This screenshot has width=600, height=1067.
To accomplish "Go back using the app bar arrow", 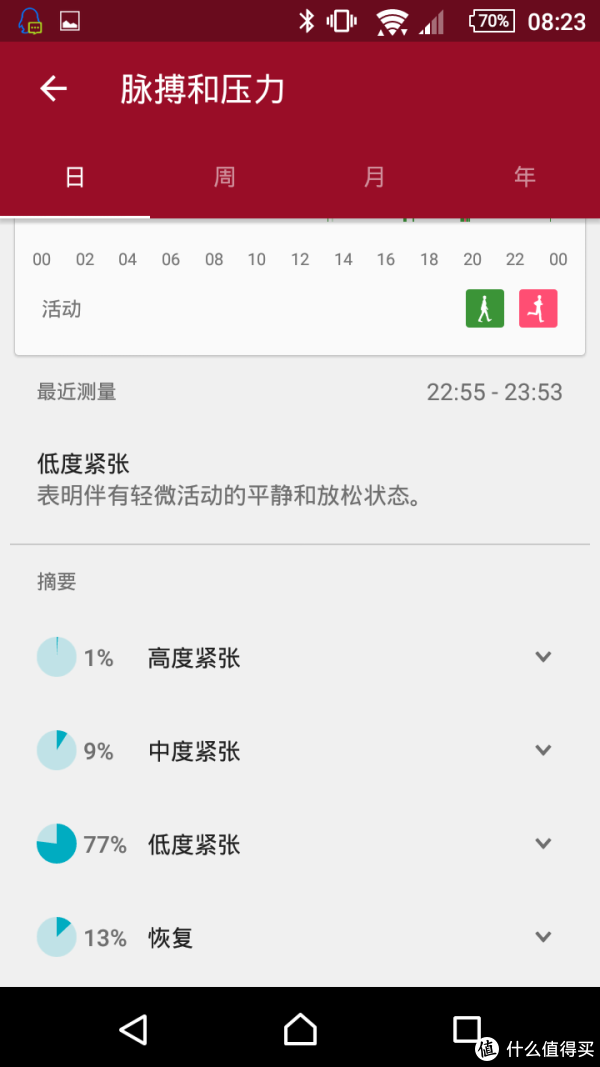I will click(x=53, y=89).
